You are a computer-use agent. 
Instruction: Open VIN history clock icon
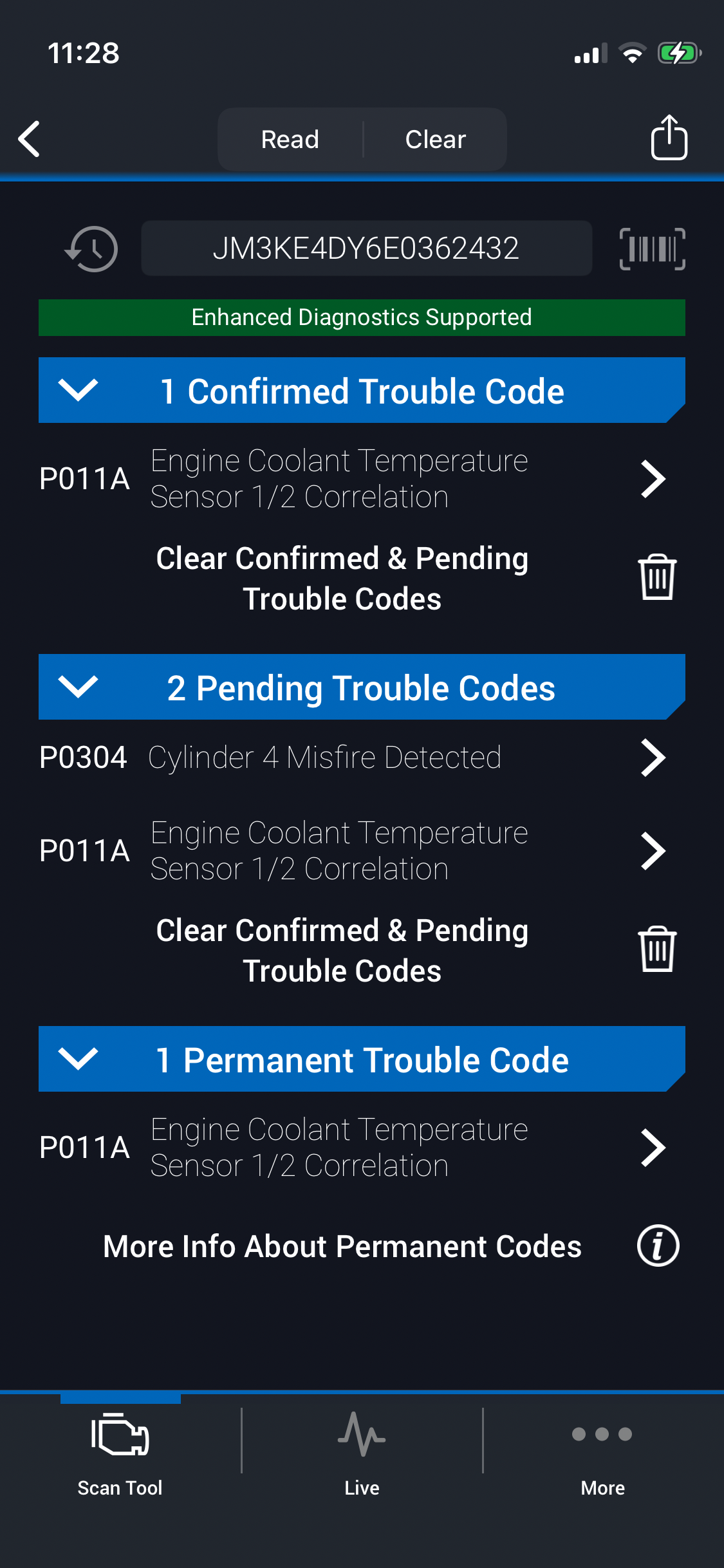pos(91,249)
